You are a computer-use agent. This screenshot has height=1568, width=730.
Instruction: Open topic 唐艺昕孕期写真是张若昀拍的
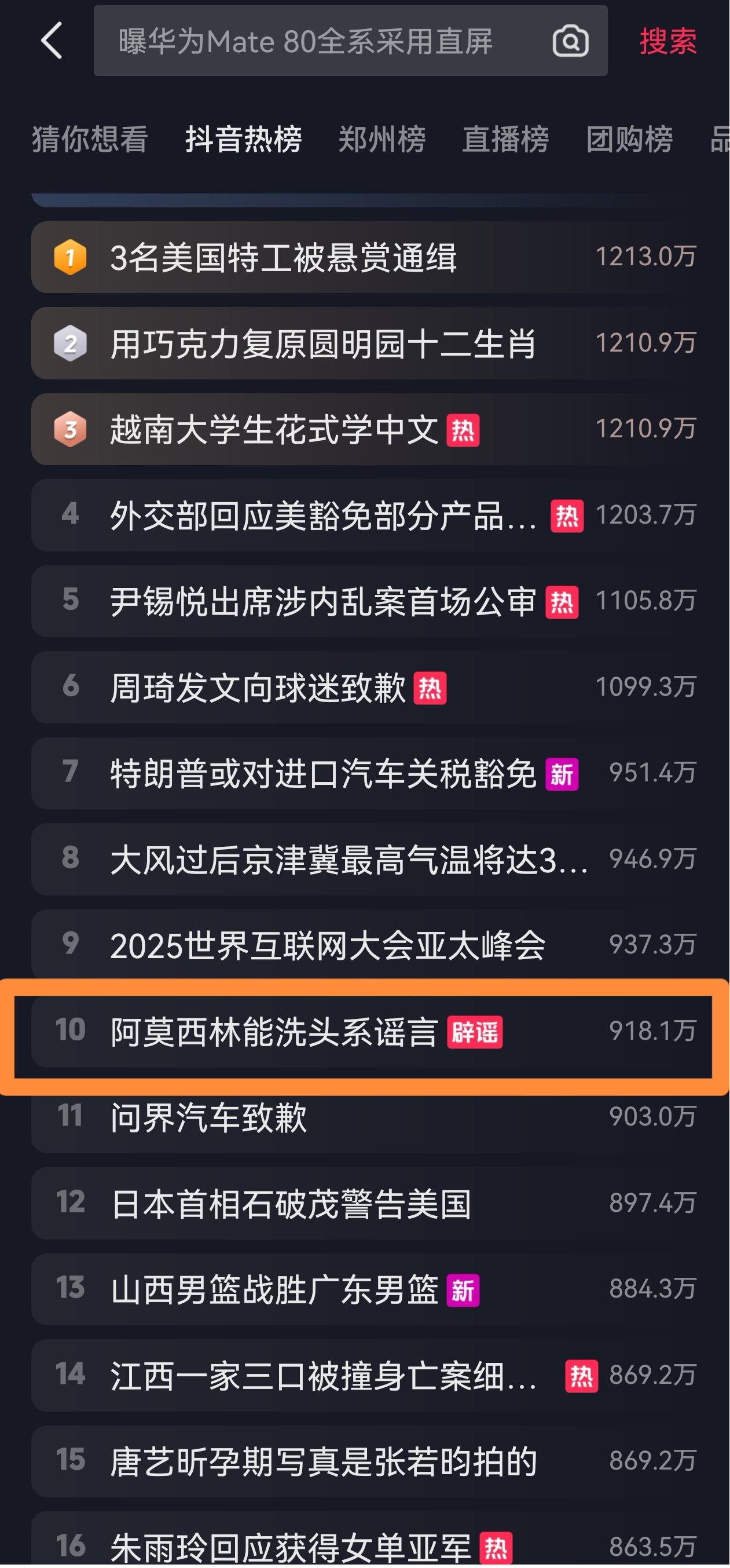click(365, 1461)
